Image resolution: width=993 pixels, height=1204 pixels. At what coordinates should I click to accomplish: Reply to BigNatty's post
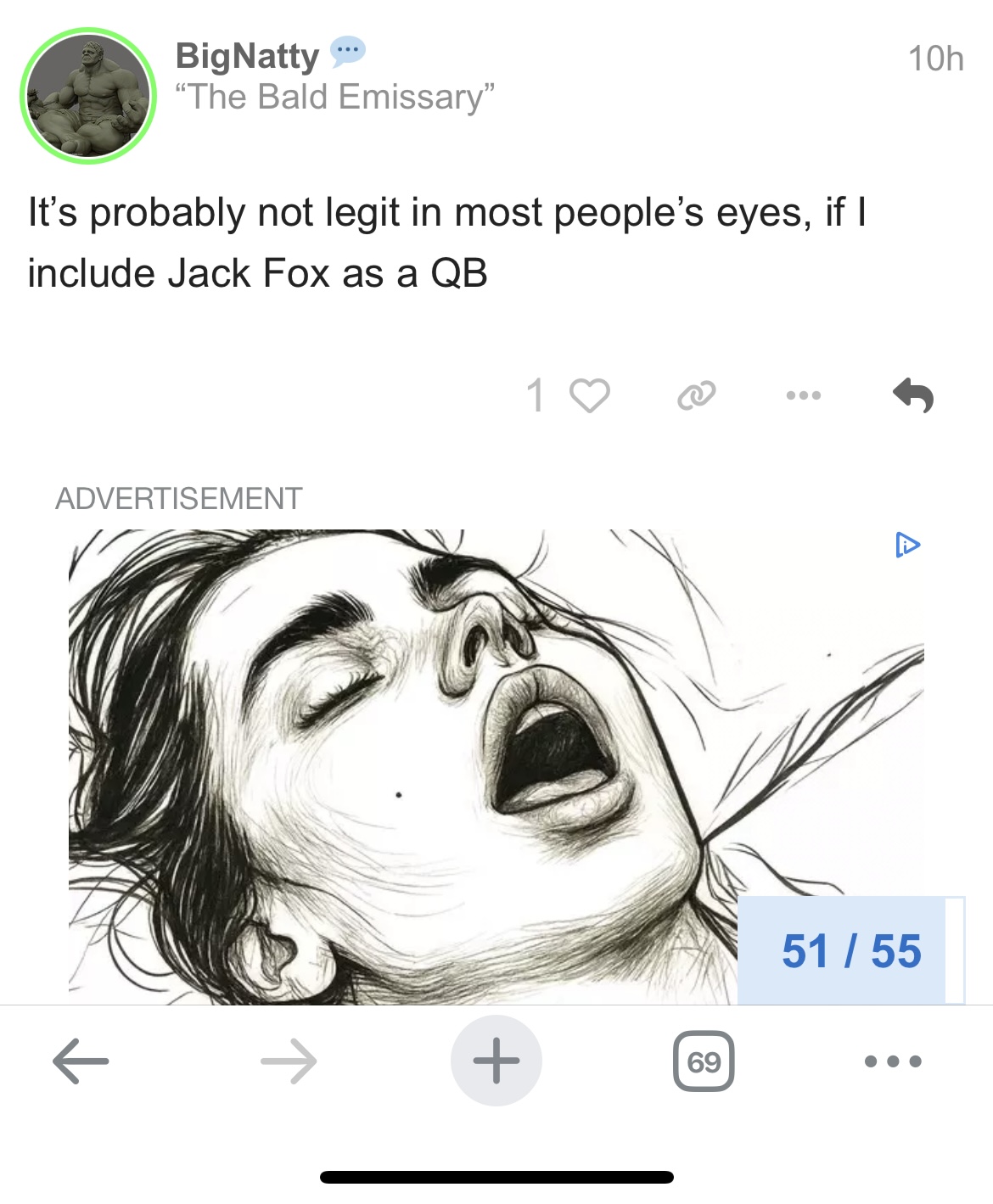913,395
